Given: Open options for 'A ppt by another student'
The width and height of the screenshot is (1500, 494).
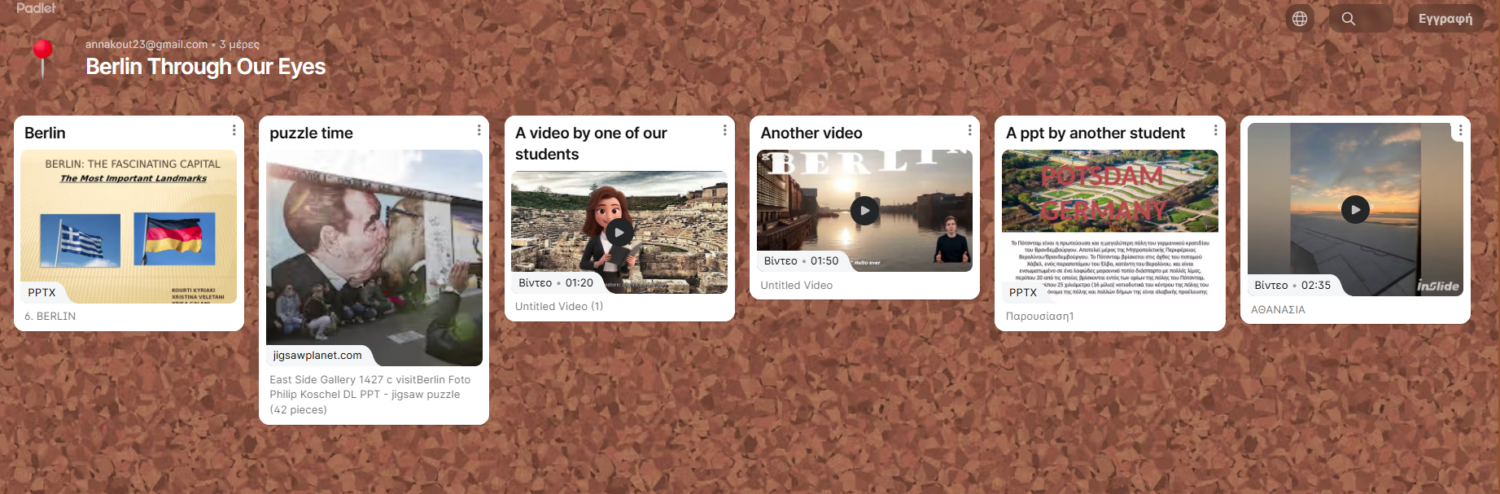Looking at the screenshot, I should [1215, 130].
